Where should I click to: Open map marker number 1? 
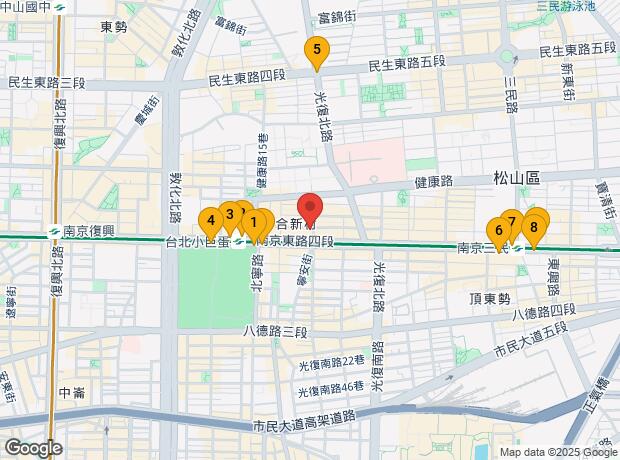click(254, 226)
